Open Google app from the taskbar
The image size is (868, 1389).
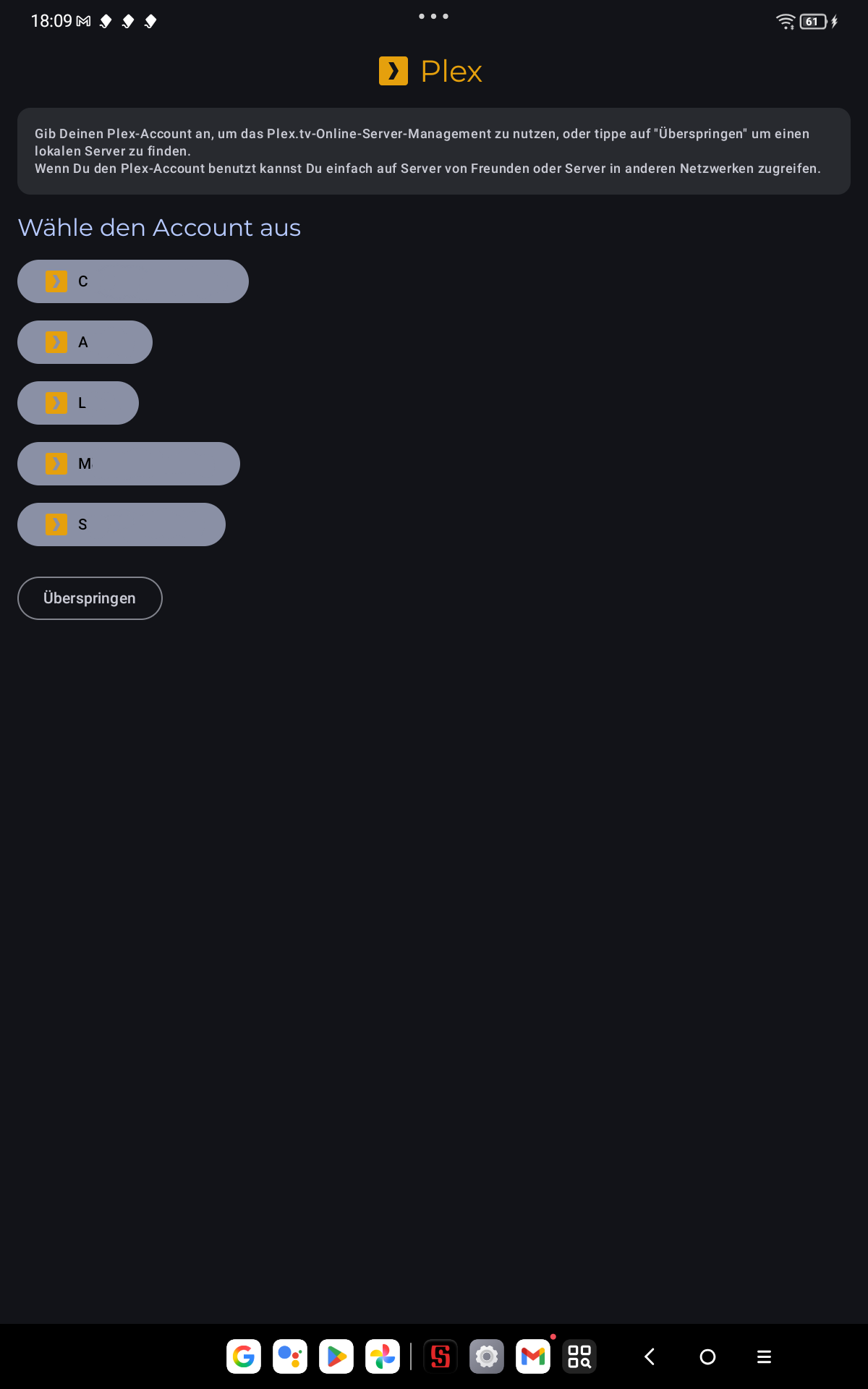pos(244,1356)
